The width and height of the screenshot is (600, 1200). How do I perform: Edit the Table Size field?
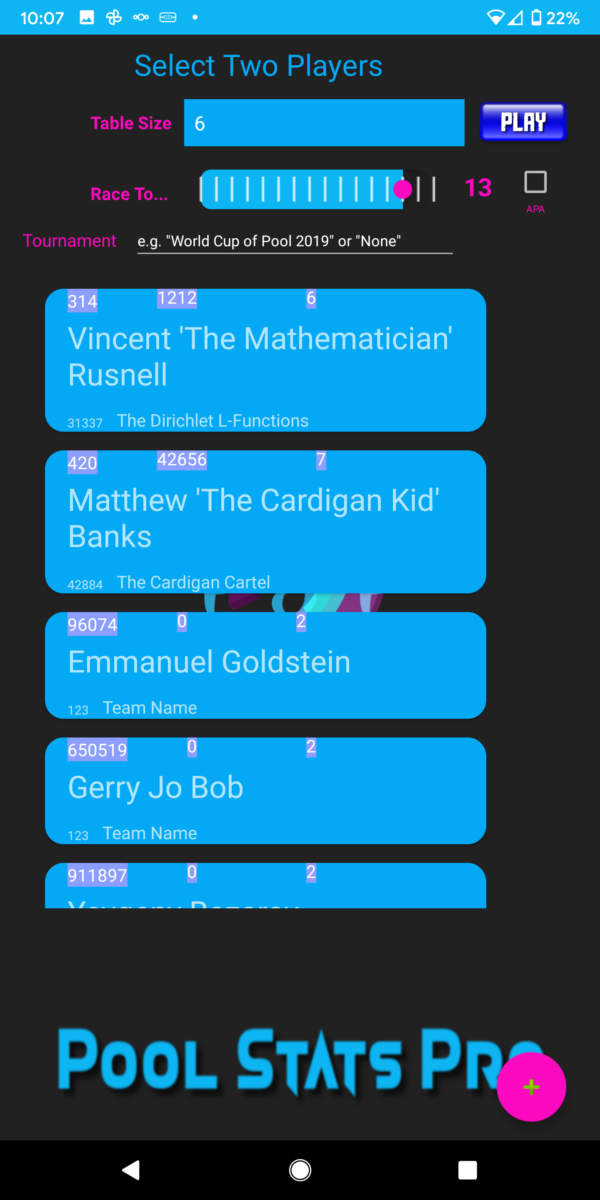[x=324, y=123]
